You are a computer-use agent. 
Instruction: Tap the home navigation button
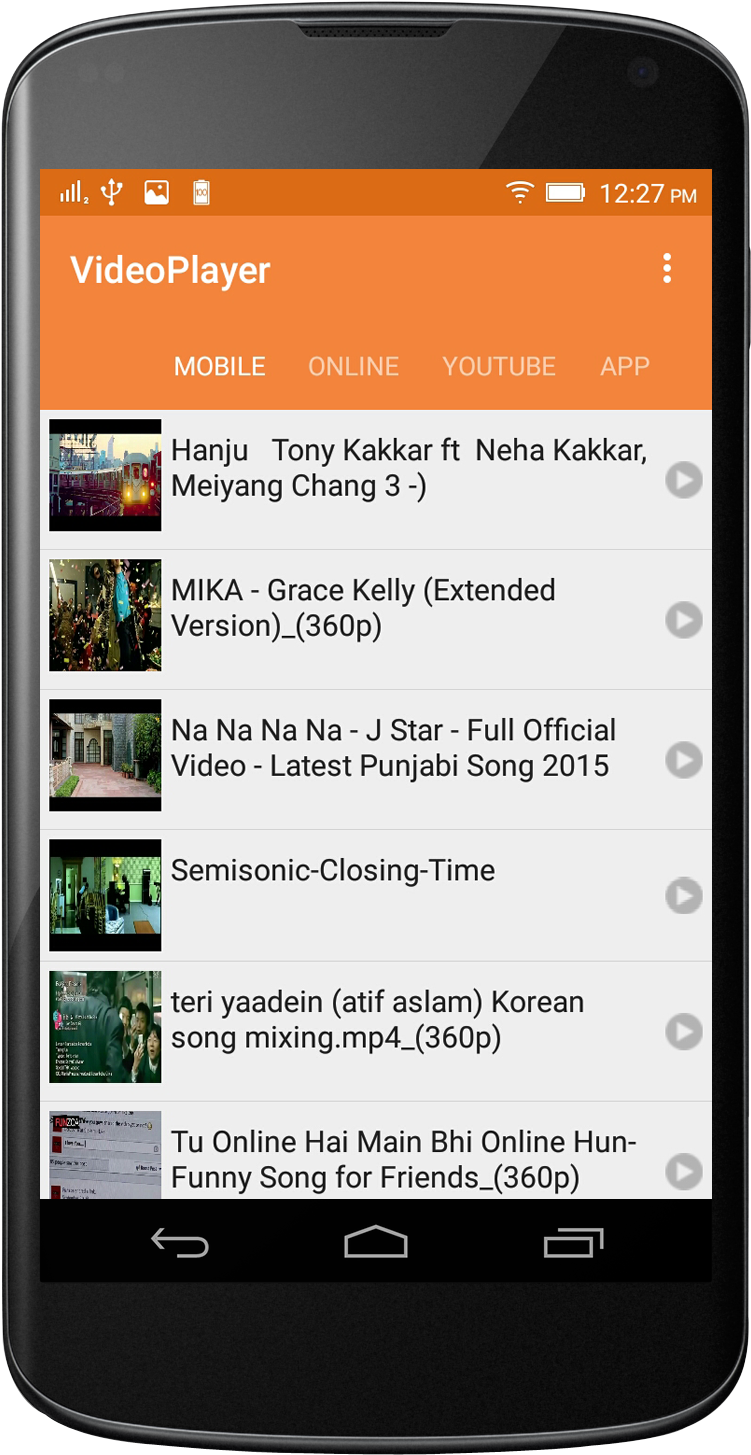(375, 1242)
